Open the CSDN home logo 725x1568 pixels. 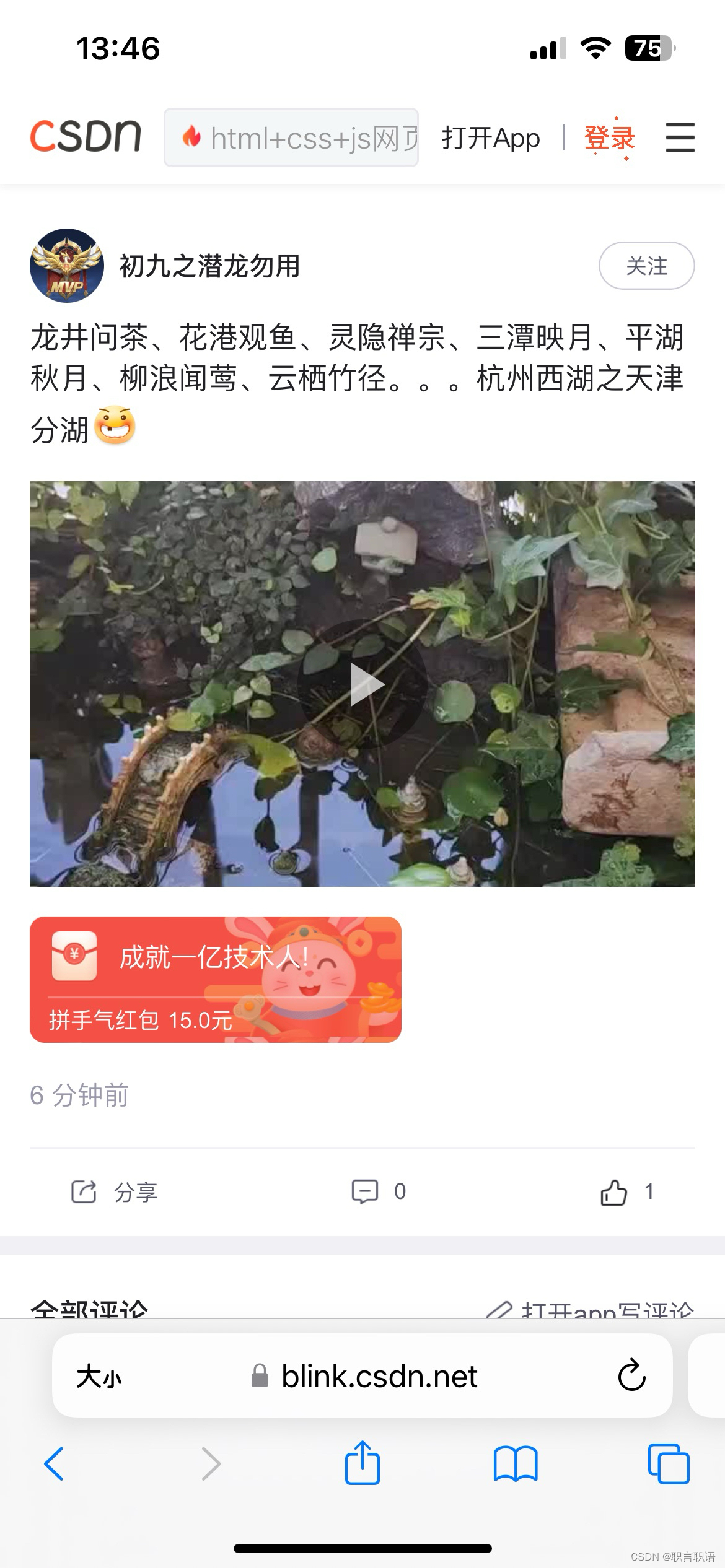86,136
